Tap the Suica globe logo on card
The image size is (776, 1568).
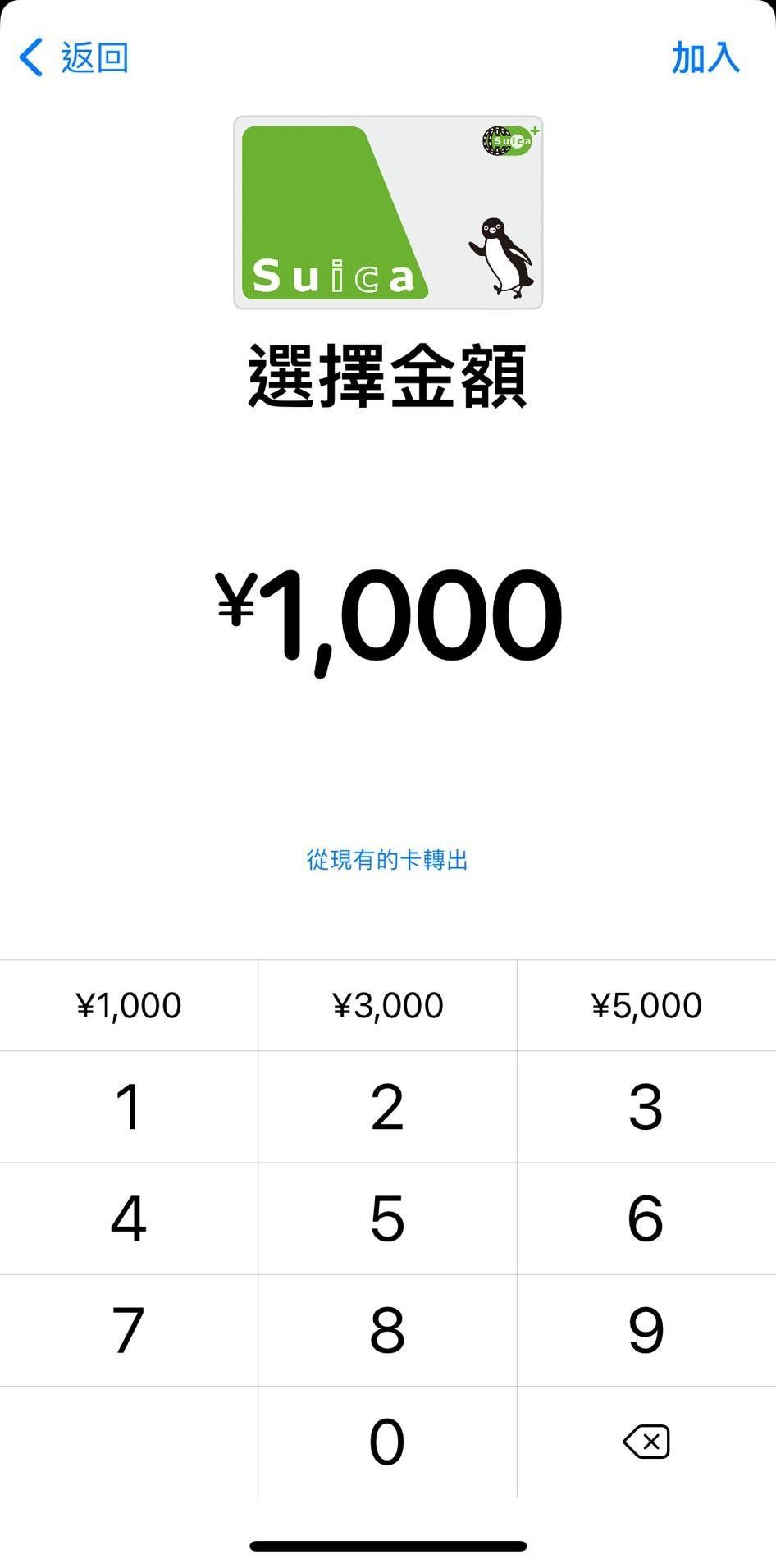click(507, 141)
